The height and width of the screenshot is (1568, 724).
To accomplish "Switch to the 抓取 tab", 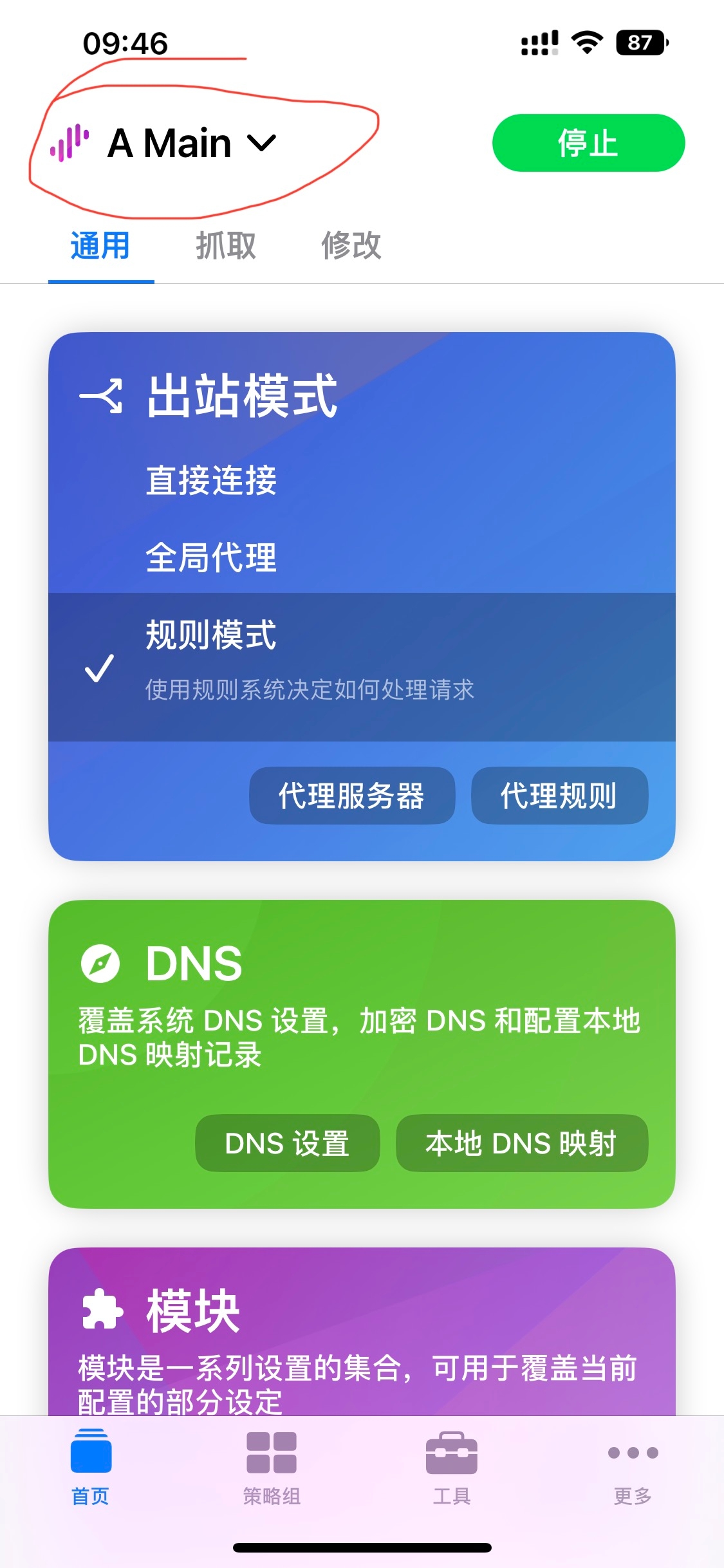I will click(226, 246).
